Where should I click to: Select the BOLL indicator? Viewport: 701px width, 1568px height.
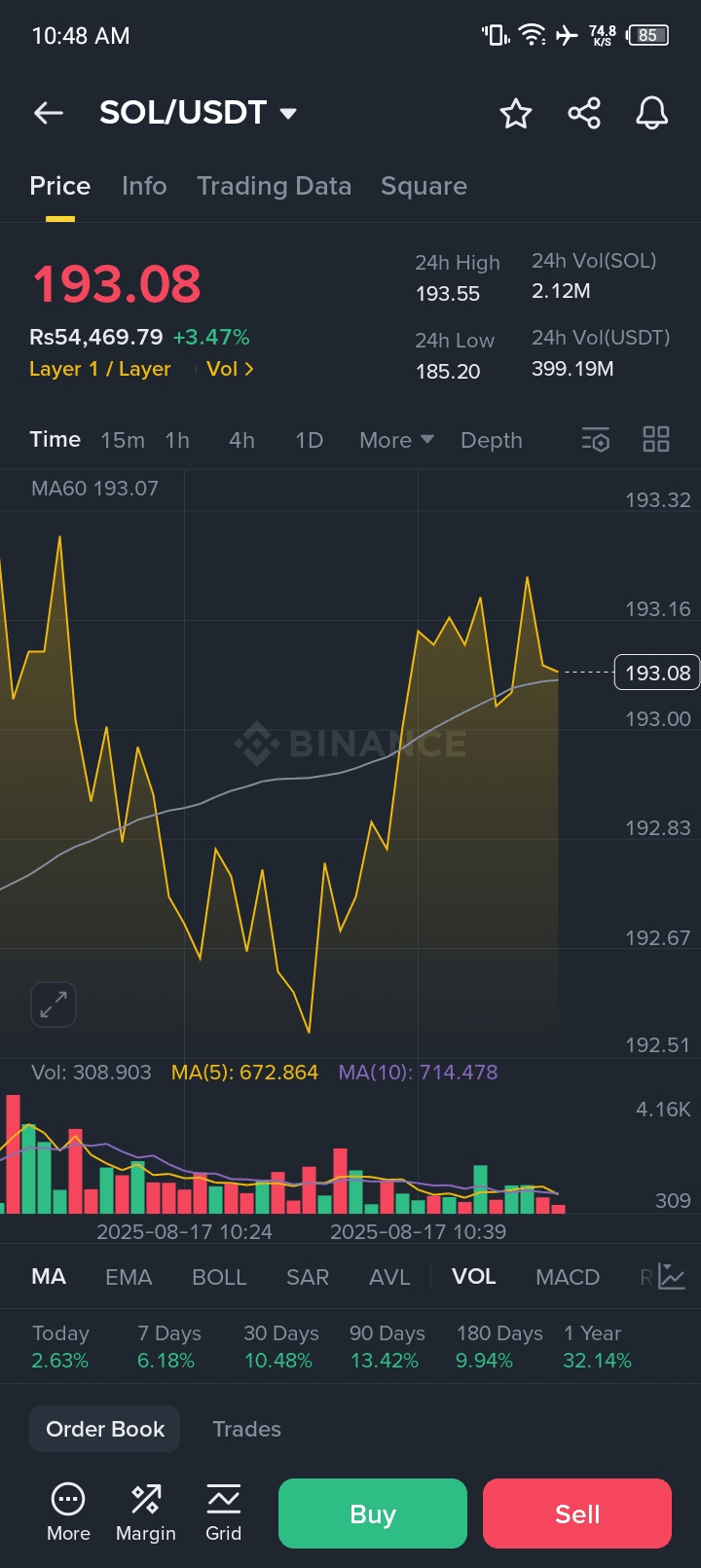pos(219,1277)
